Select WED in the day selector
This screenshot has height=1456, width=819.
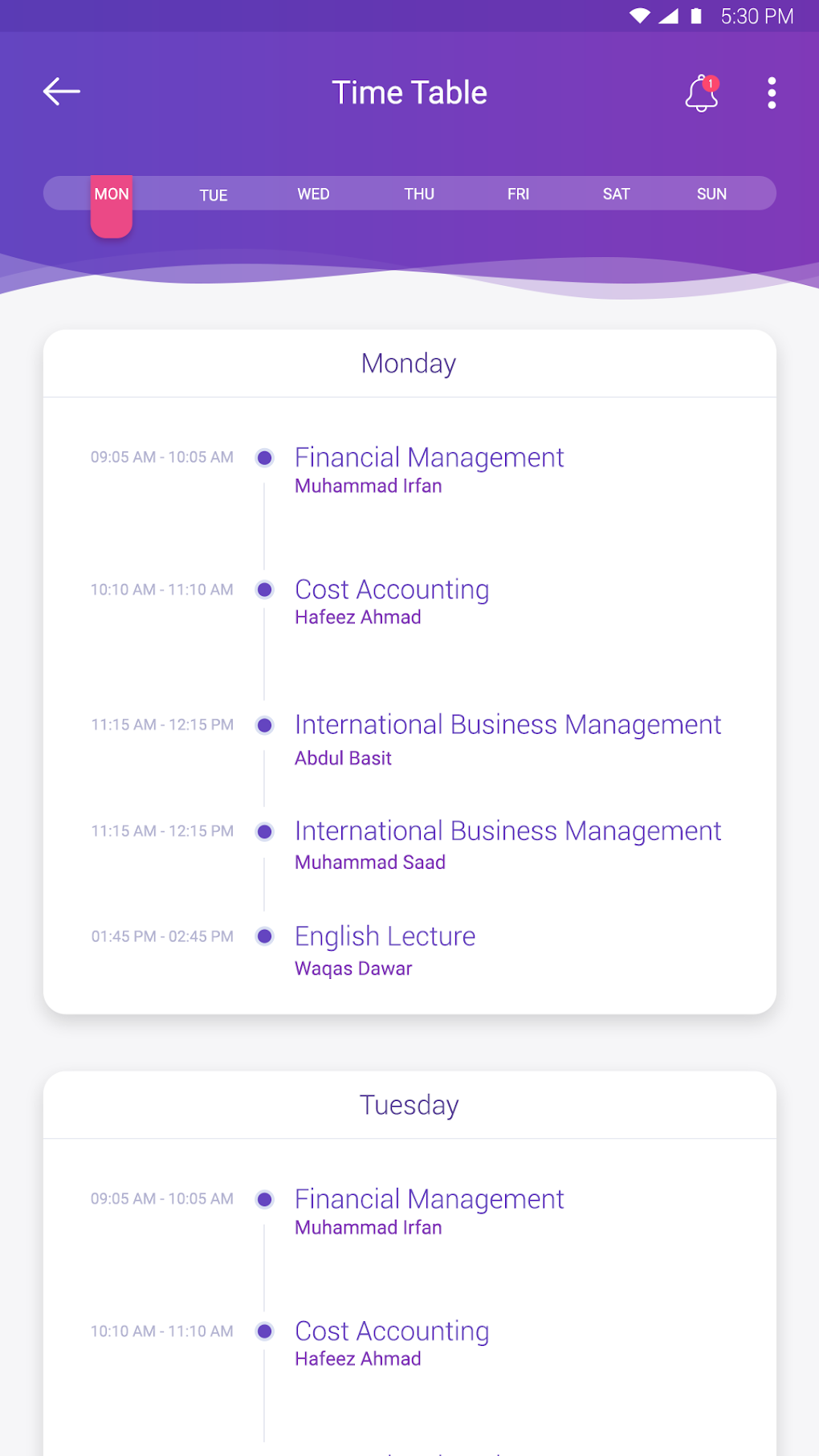[313, 194]
